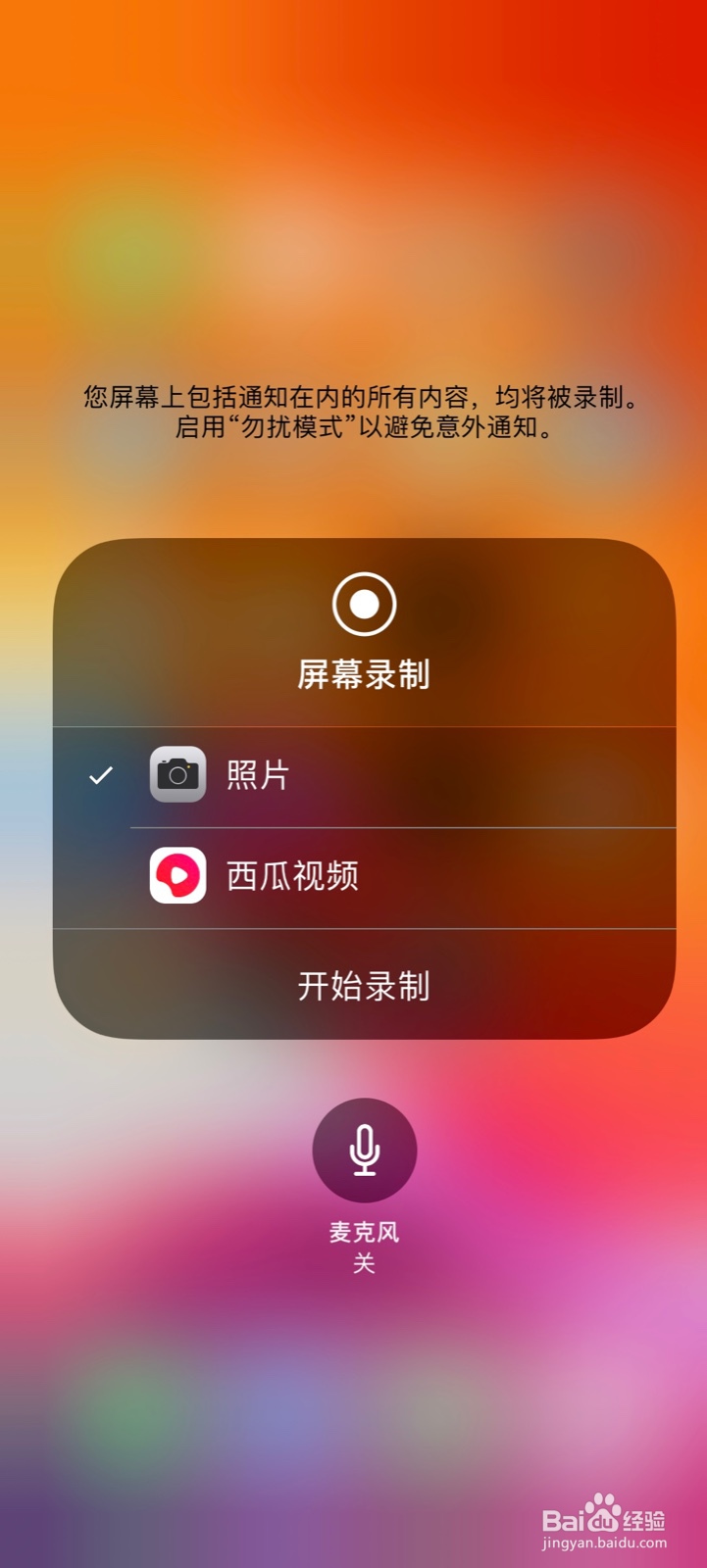The height and width of the screenshot is (1568, 707).
Task: Deselect the checkmark next to 照片
Action: pyautogui.click(x=97, y=775)
